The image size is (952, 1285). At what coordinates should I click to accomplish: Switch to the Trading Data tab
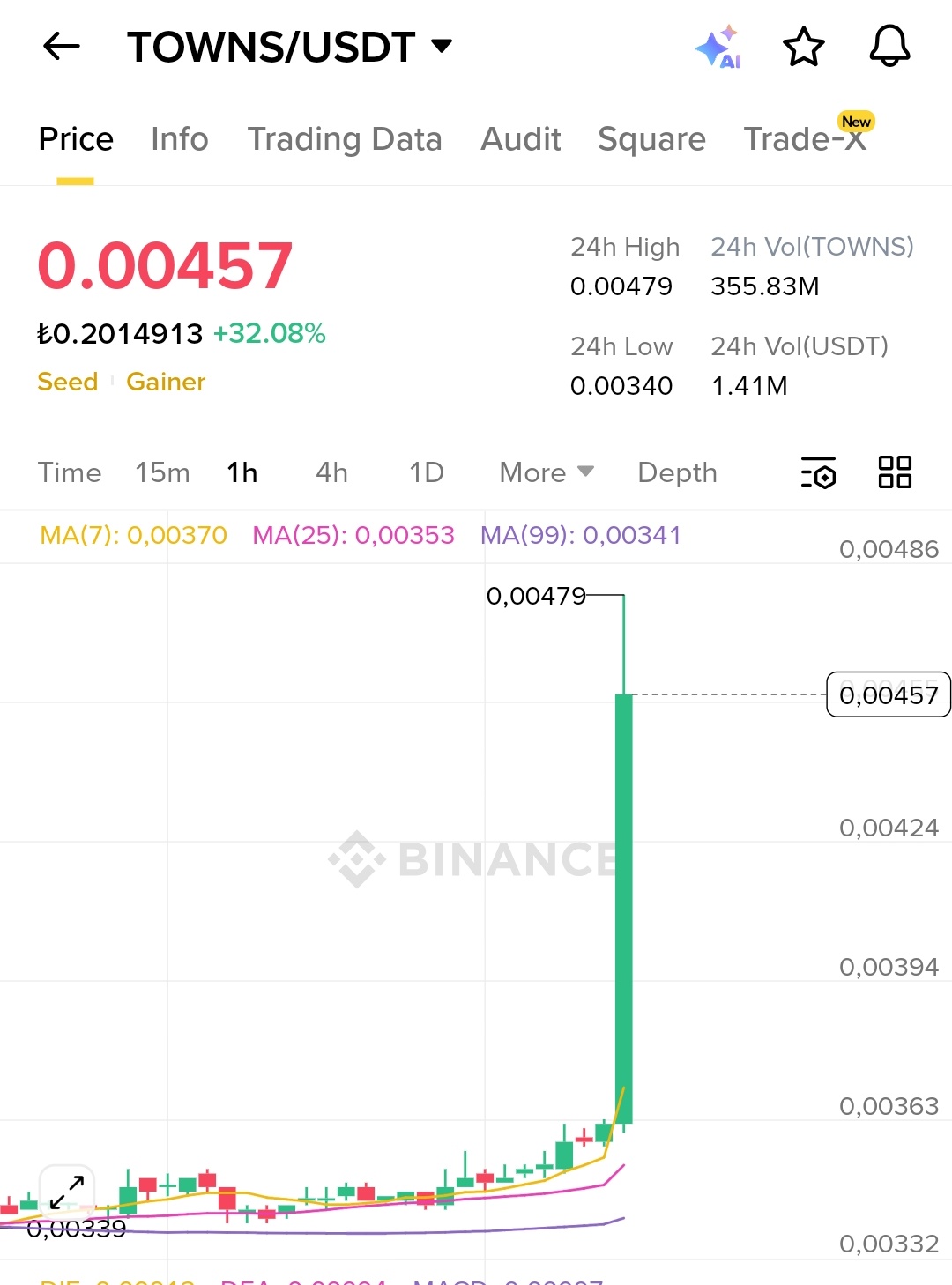[x=344, y=139]
